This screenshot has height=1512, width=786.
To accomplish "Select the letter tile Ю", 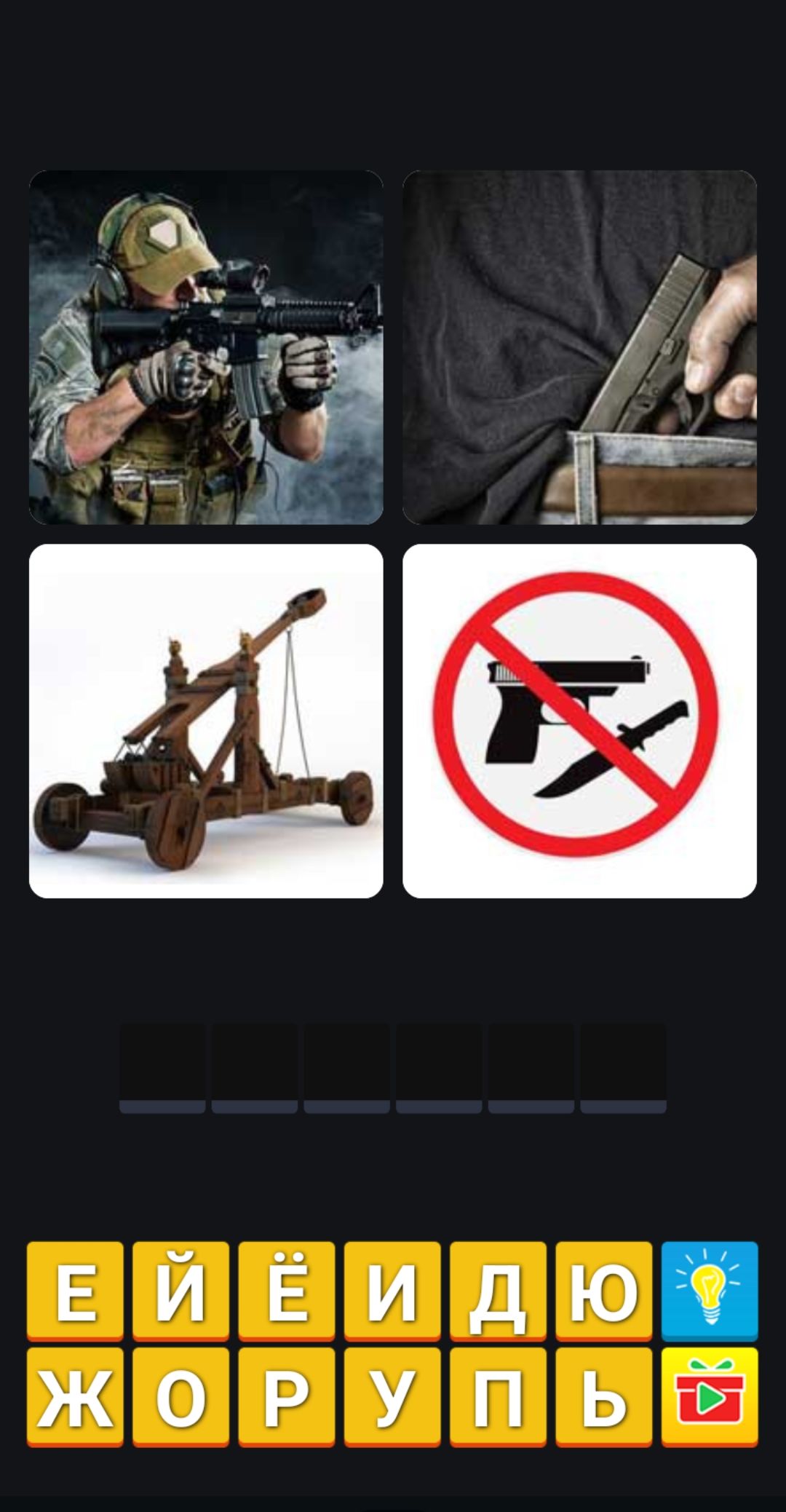I will (604, 1291).
